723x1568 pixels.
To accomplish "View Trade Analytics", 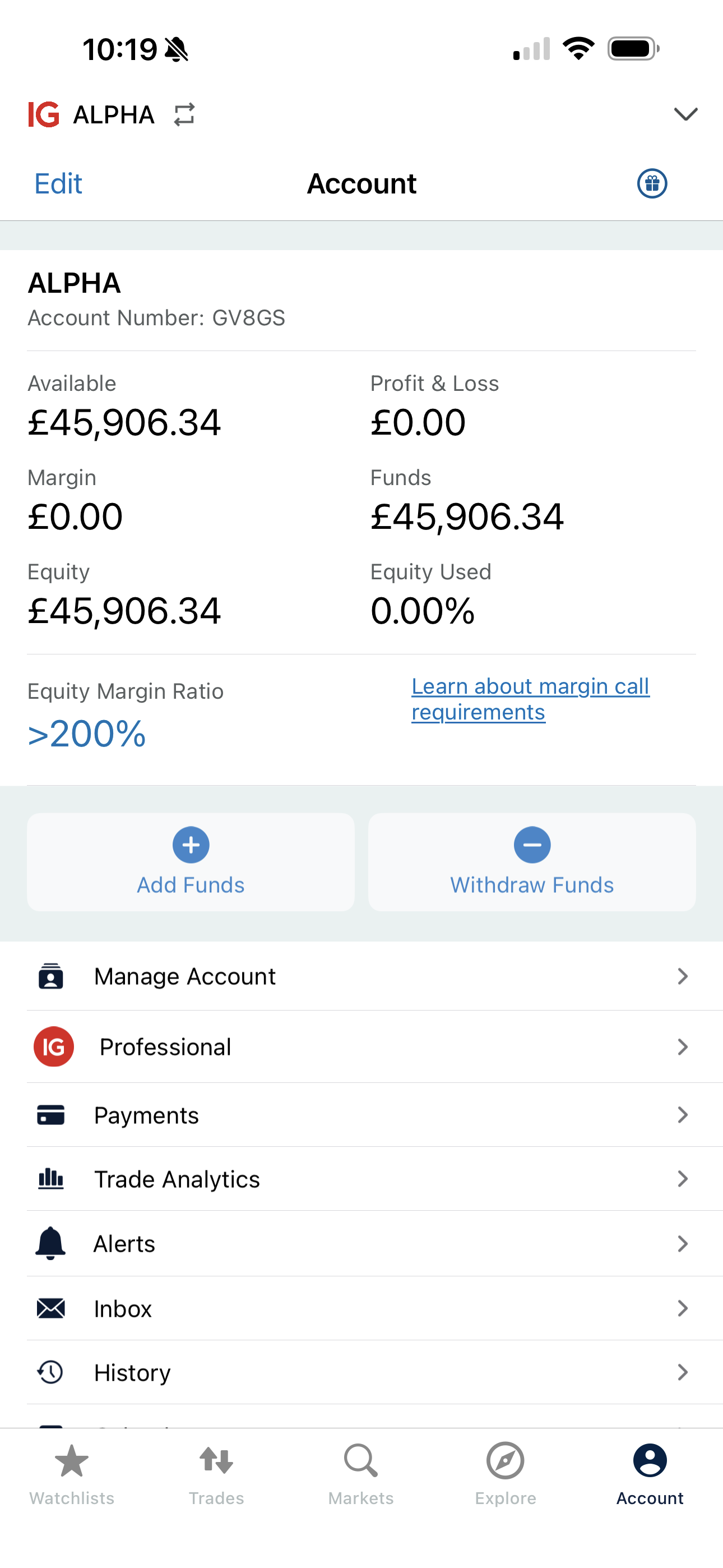I will [x=361, y=1179].
